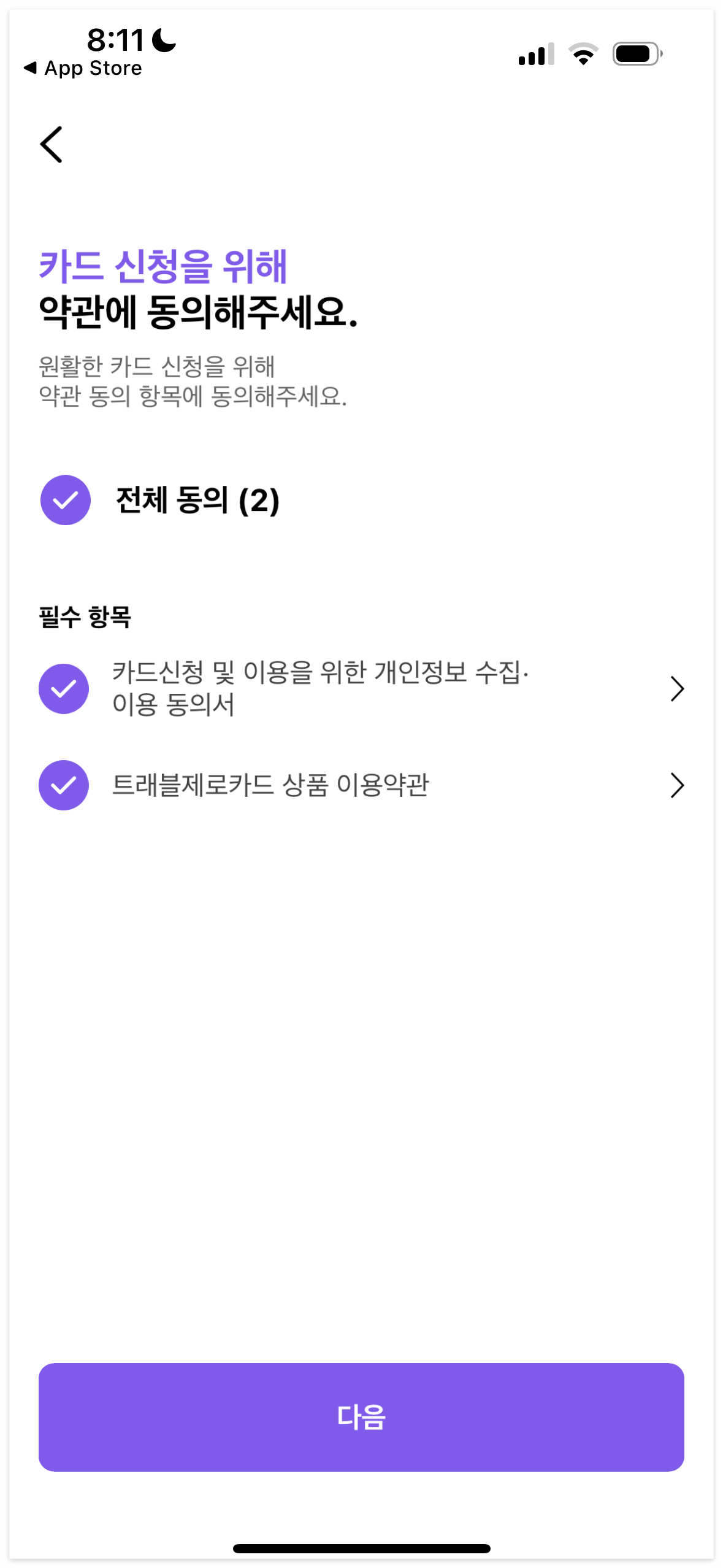Tap the 카드 신청을 위해 heading text
Screen dimensions: 723x1568
pyautogui.click(x=164, y=266)
